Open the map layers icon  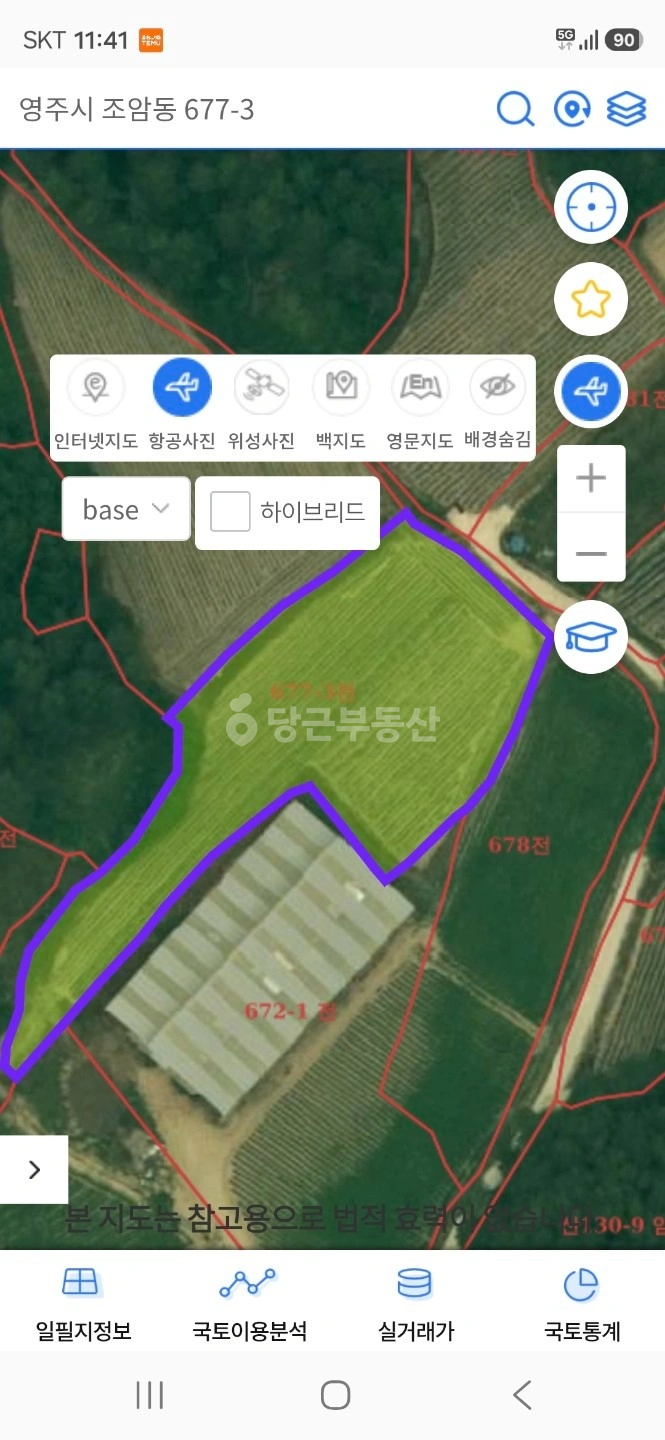click(627, 109)
